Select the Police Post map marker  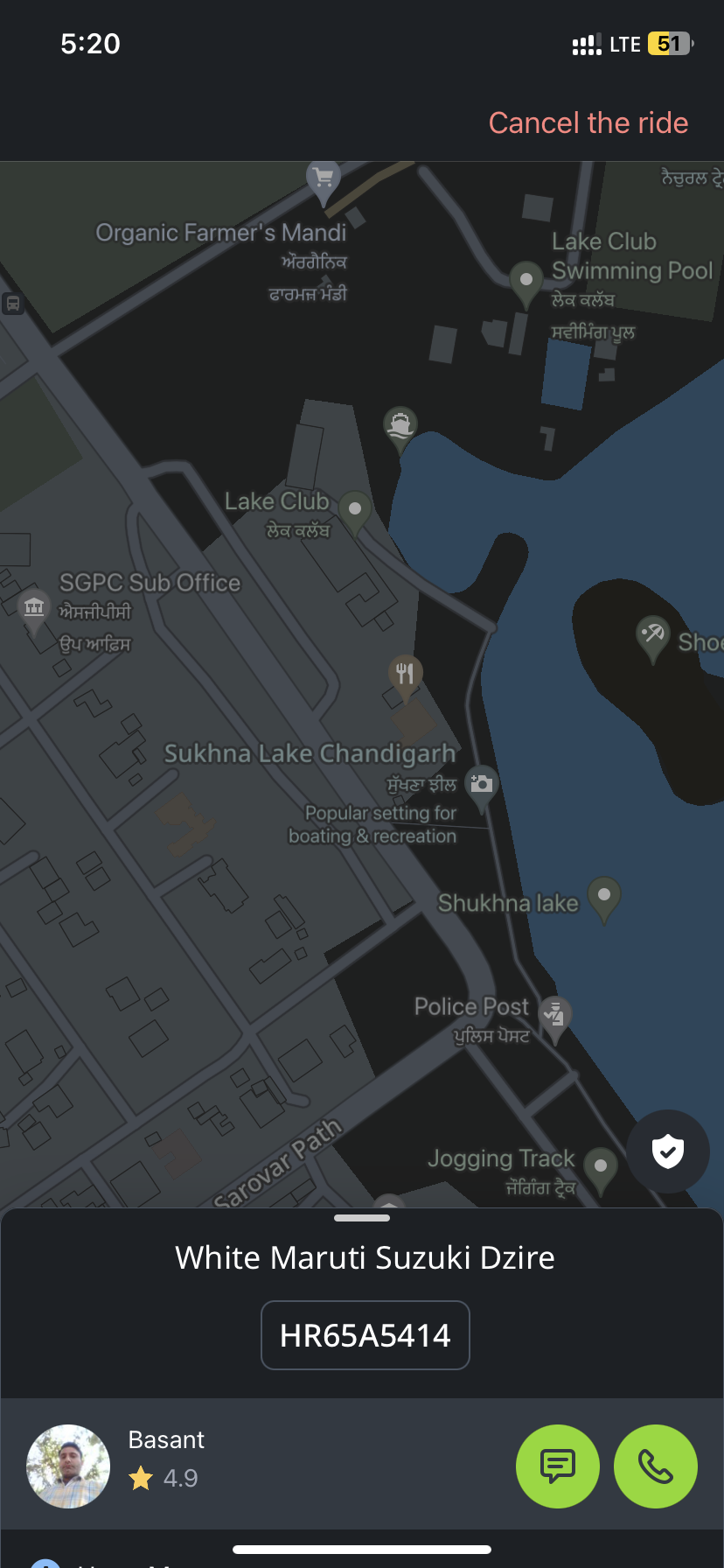tap(554, 1016)
